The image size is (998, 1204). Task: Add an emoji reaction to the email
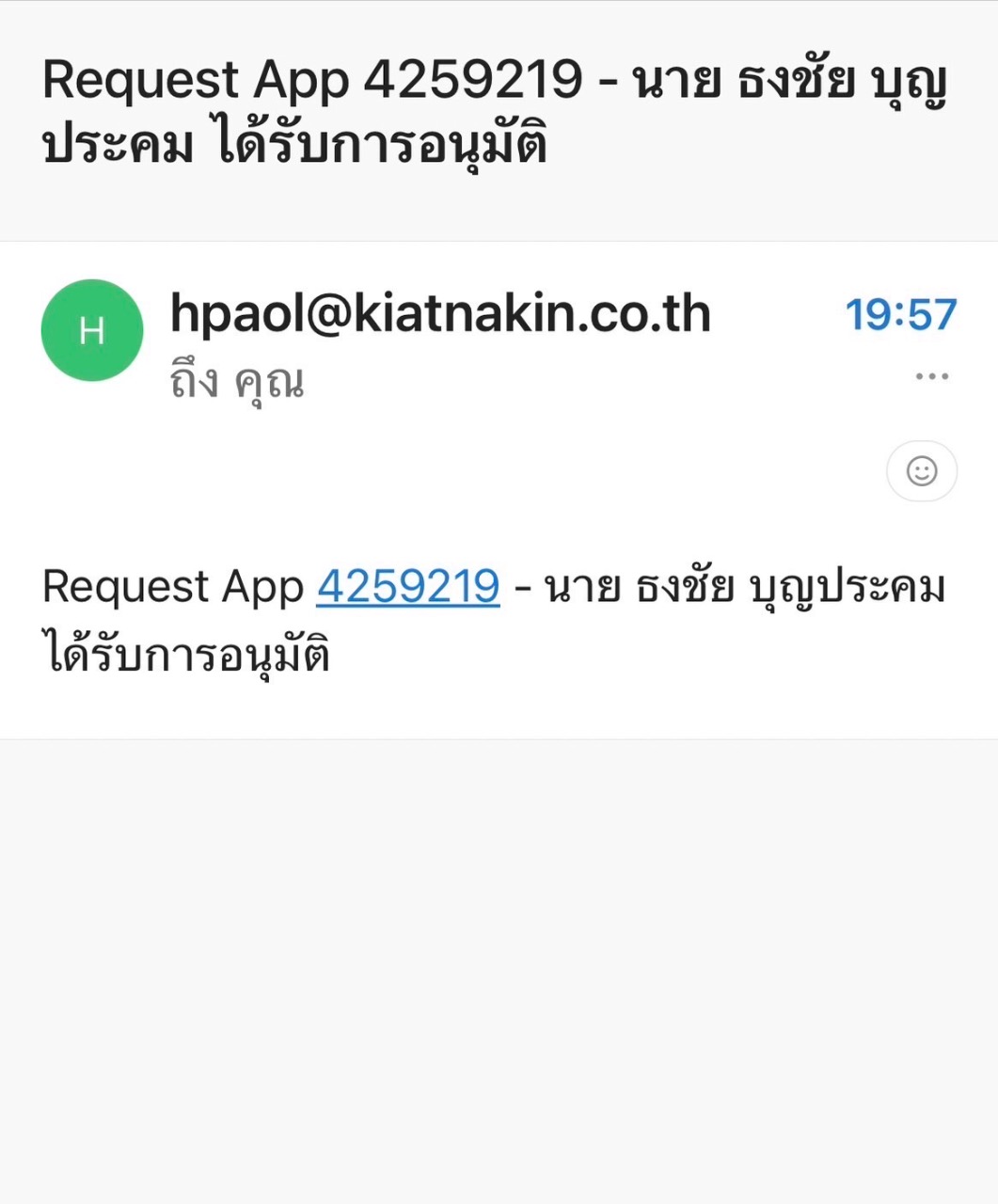922,470
